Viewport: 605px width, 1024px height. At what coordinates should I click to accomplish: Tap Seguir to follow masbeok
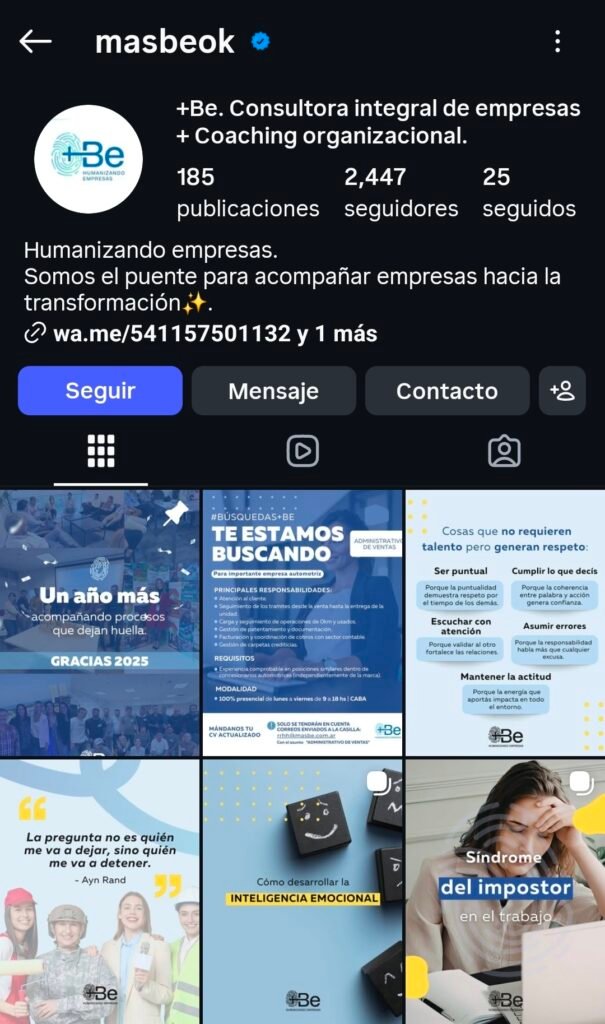pyautogui.click(x=100, y=391)
